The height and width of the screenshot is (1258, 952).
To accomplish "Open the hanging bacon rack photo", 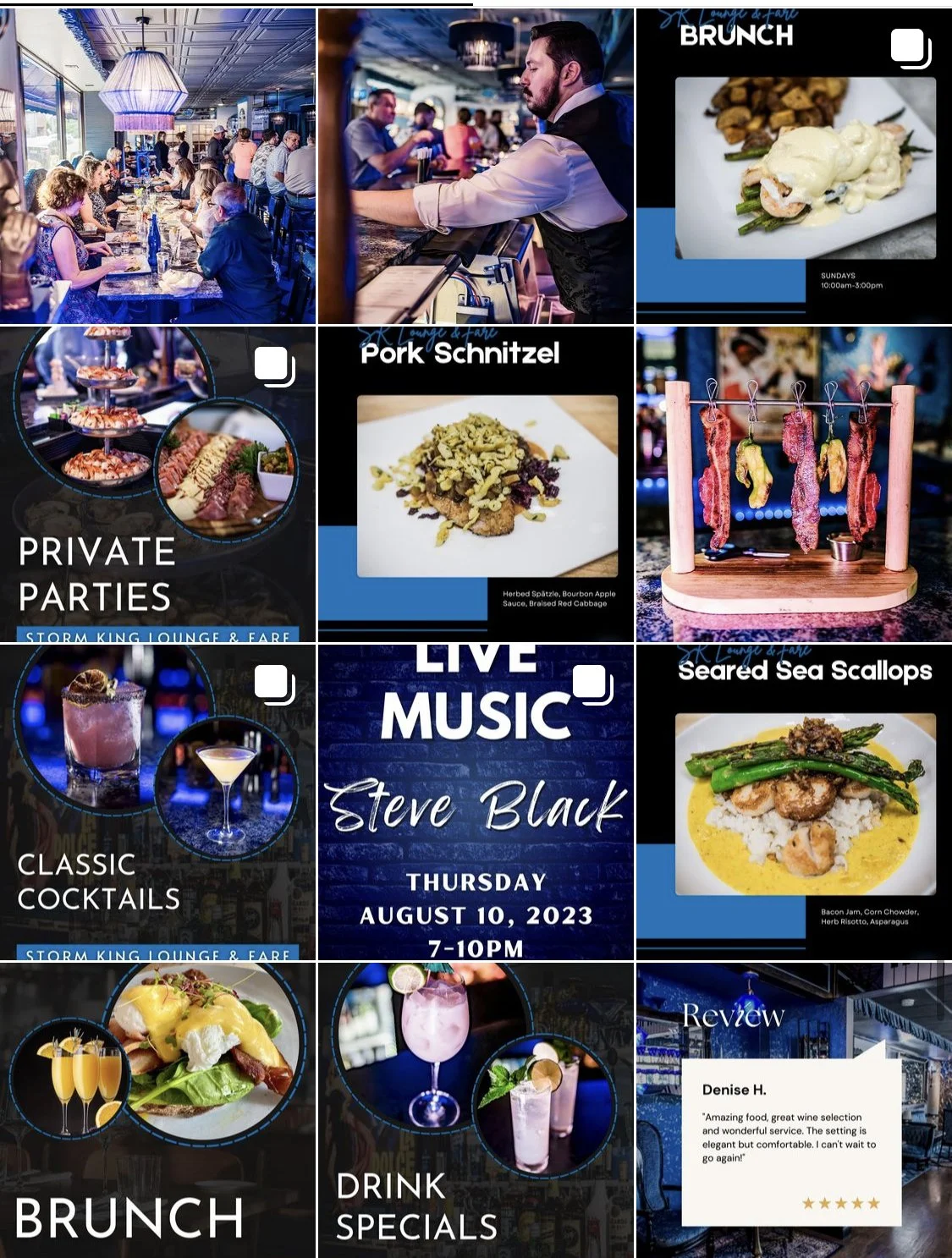I will point(794,484).
